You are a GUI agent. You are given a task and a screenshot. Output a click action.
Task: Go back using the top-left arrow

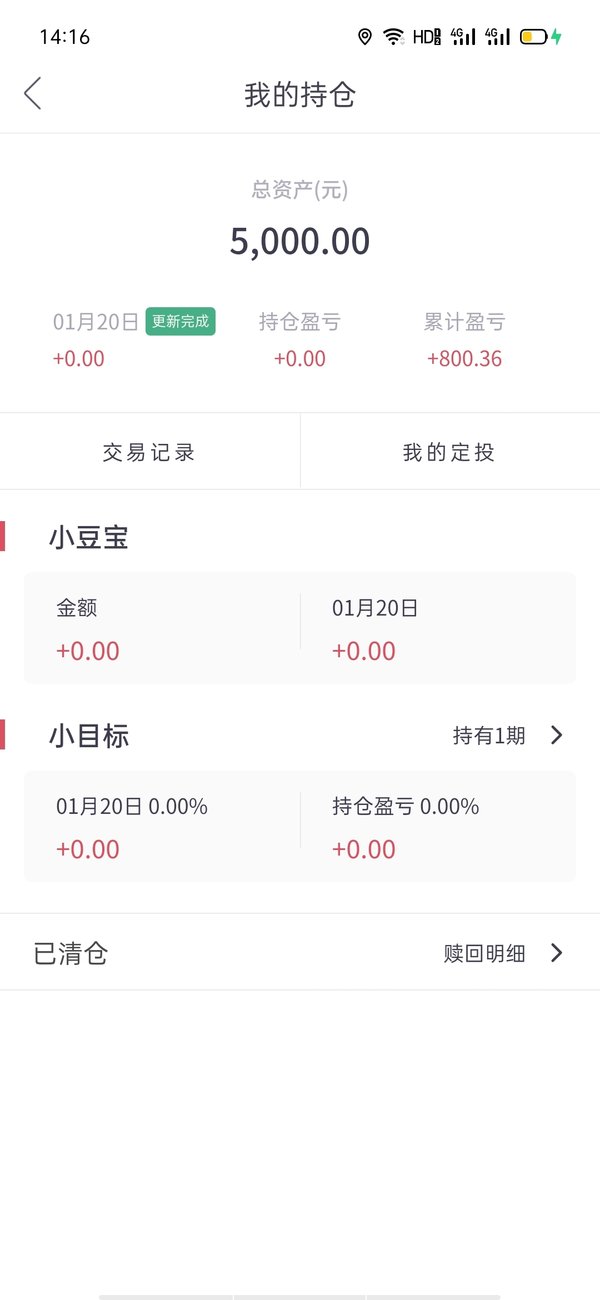point(33,94)
